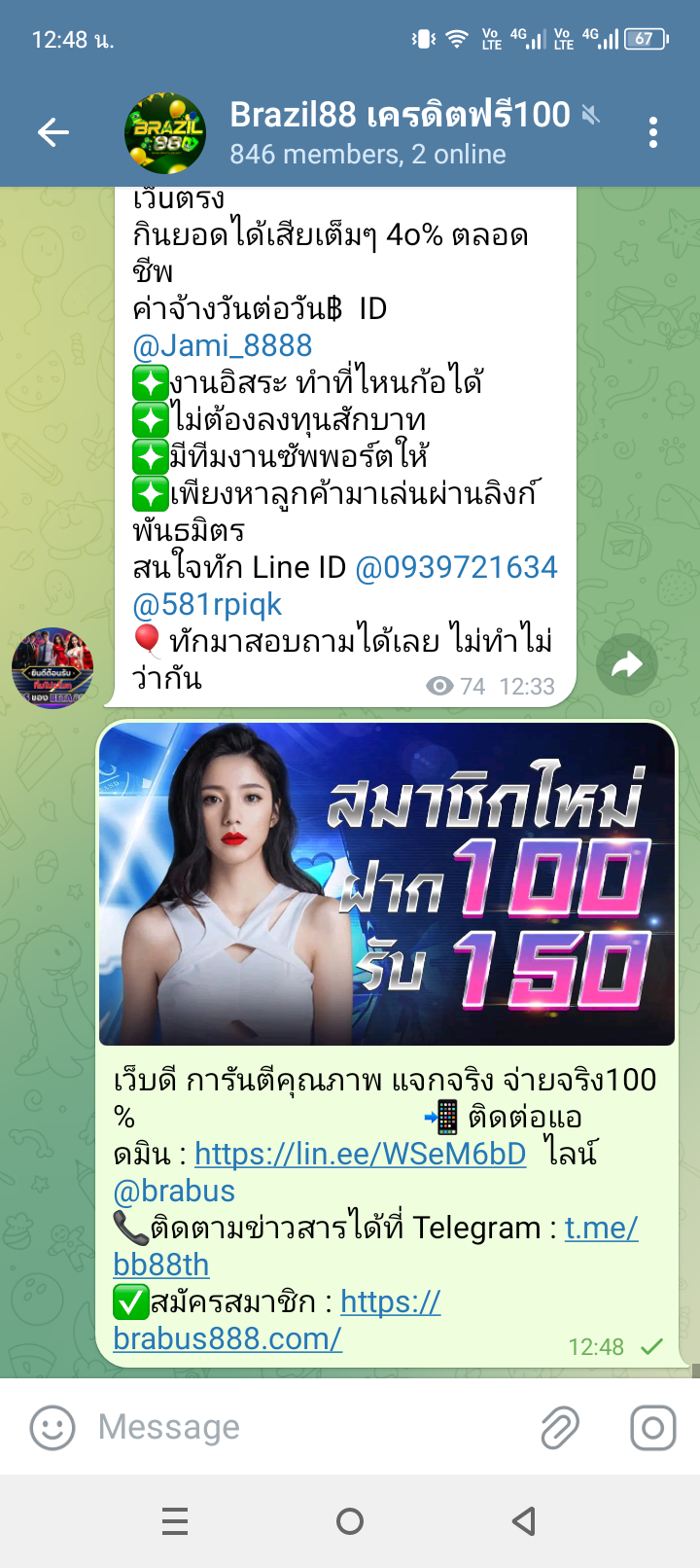Open the @581rpiqk mention
The height and width of the screenshot is (1568, 700).
coord(207,604)
